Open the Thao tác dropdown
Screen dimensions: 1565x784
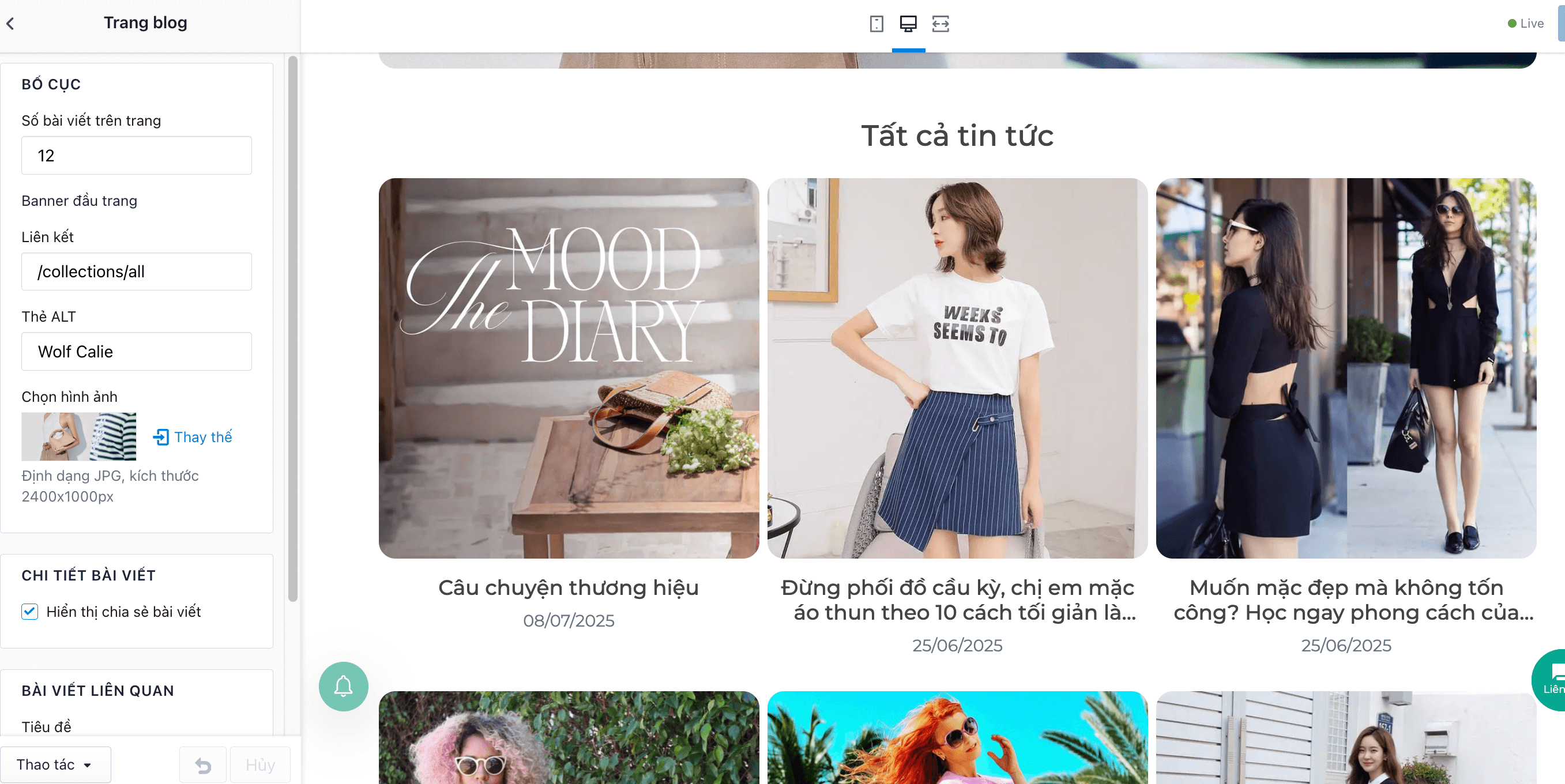click(55, 764)
